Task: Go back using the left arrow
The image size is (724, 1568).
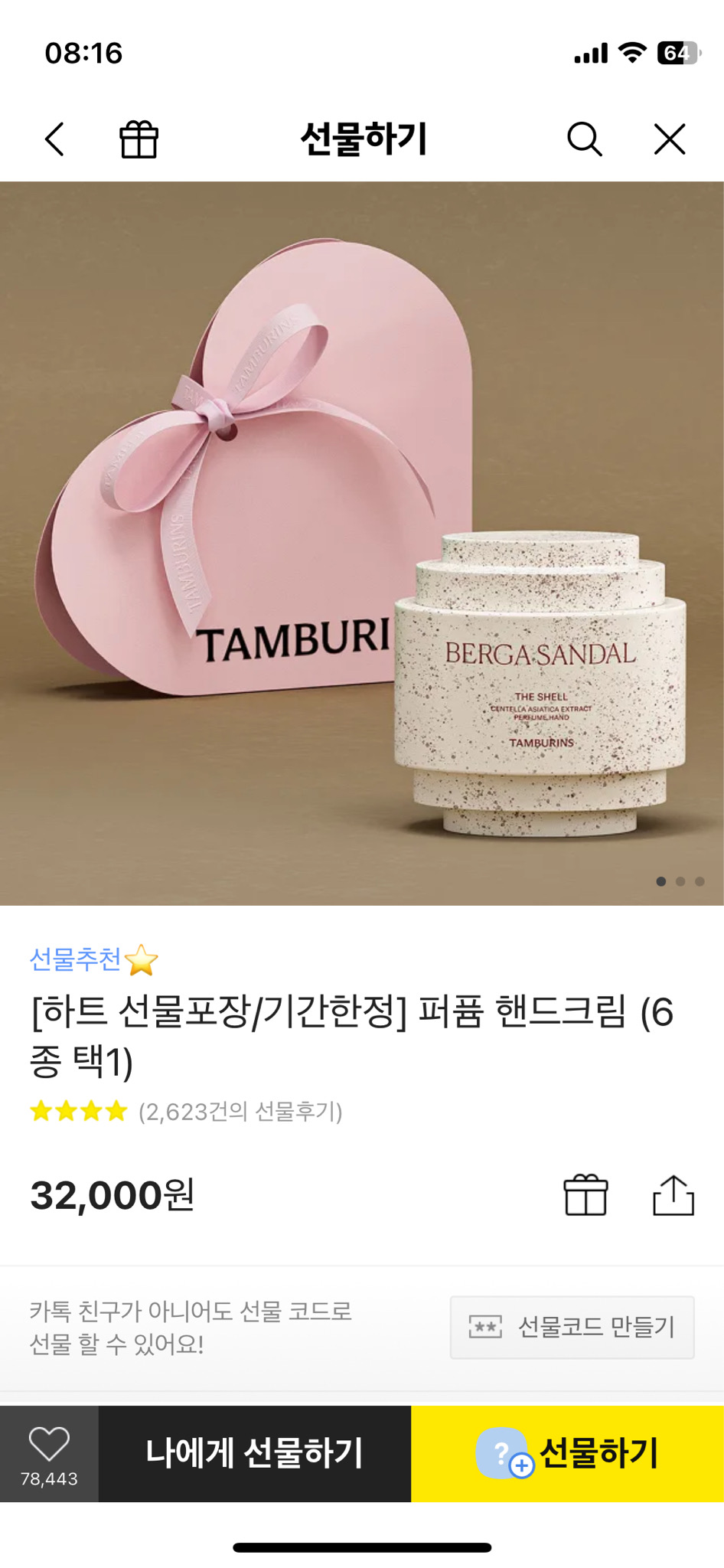Action: (x=54, y=139)
